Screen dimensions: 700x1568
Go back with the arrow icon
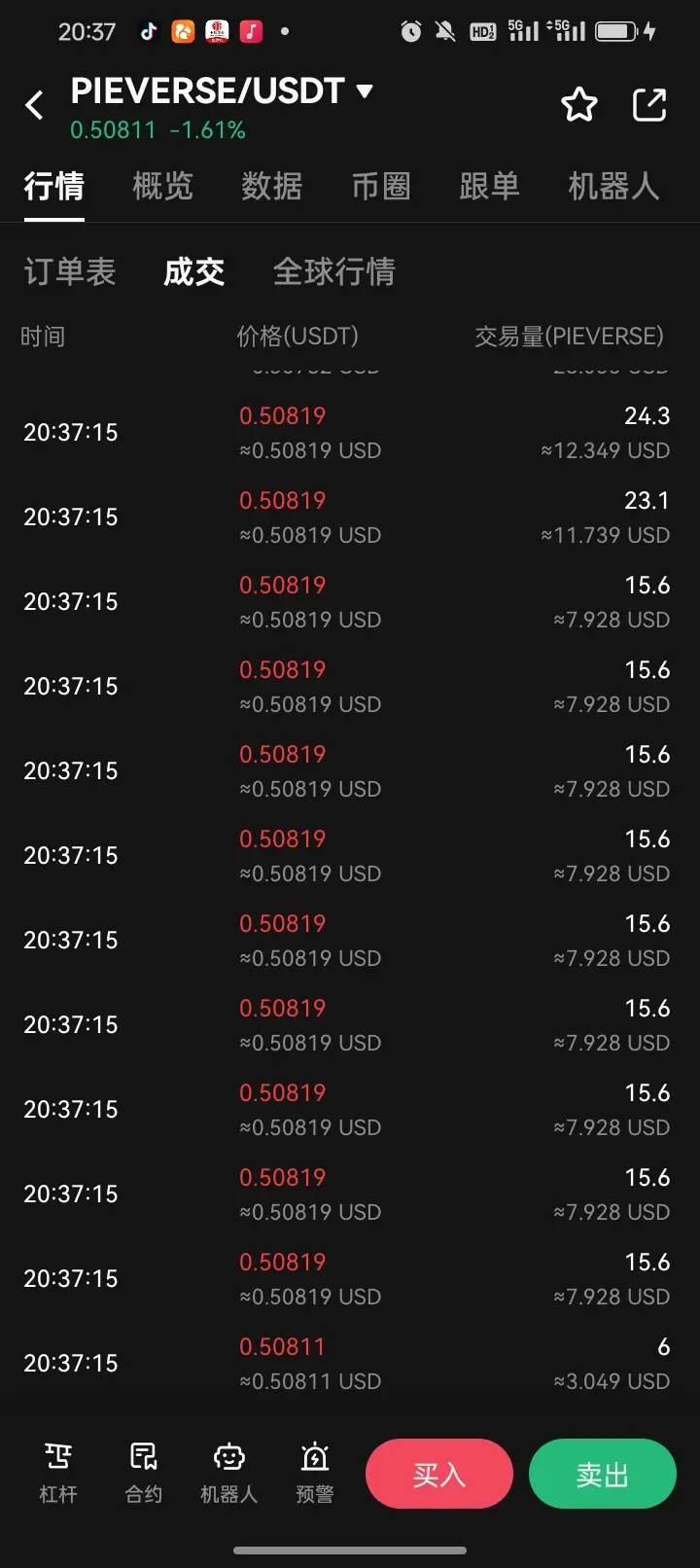[35, 105]
